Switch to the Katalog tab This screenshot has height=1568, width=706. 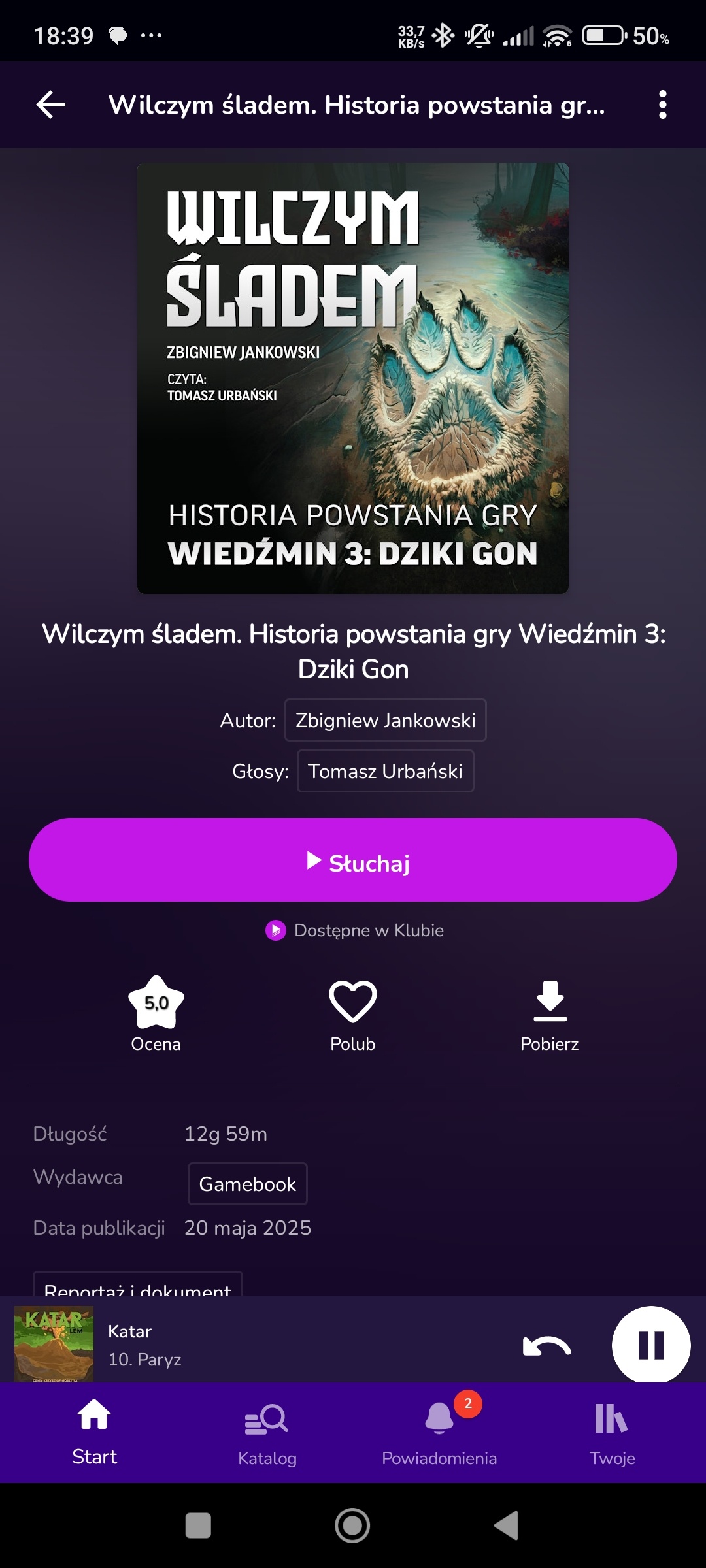(267, 1432)
